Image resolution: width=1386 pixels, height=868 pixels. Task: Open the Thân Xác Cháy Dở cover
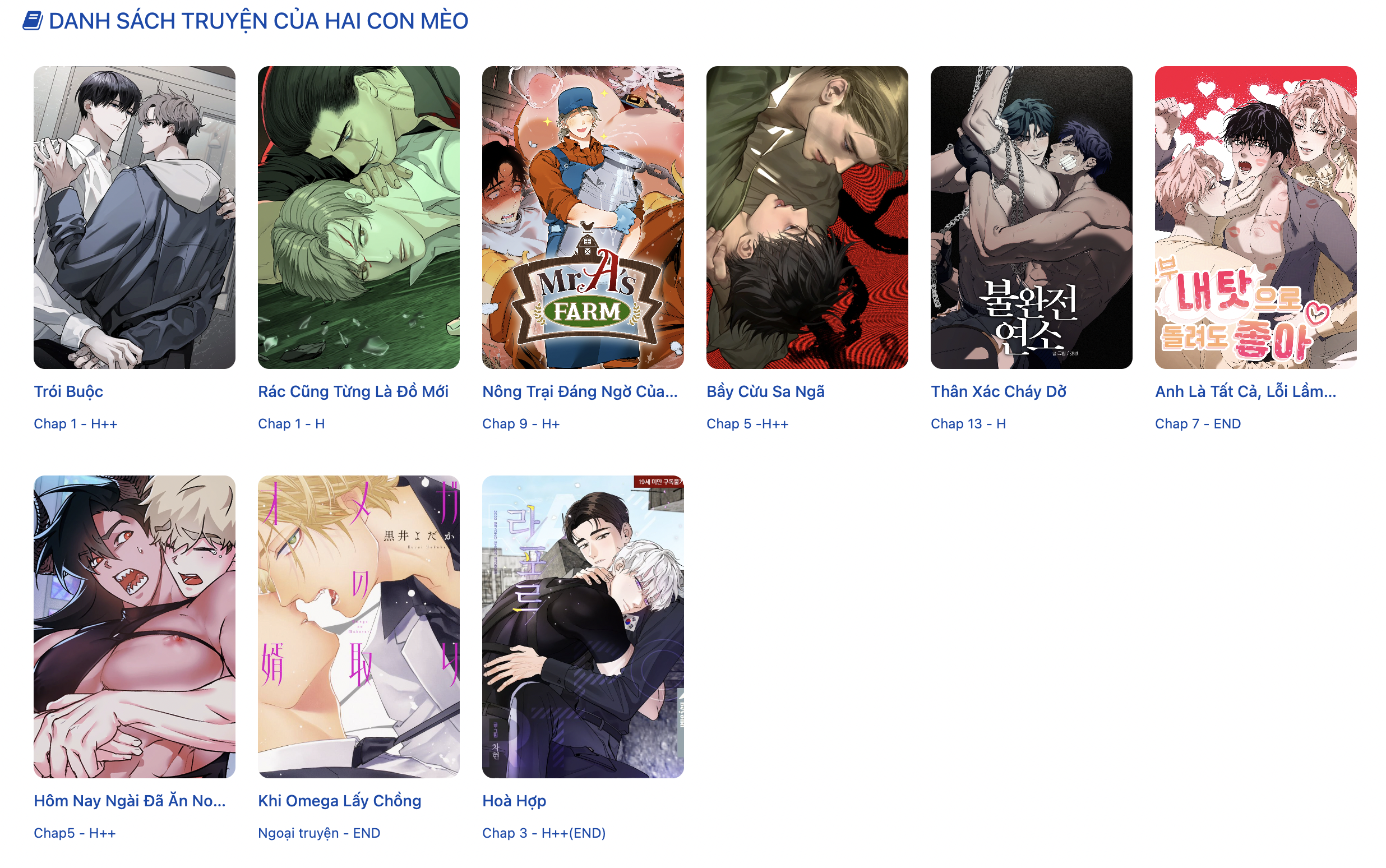1031,217
